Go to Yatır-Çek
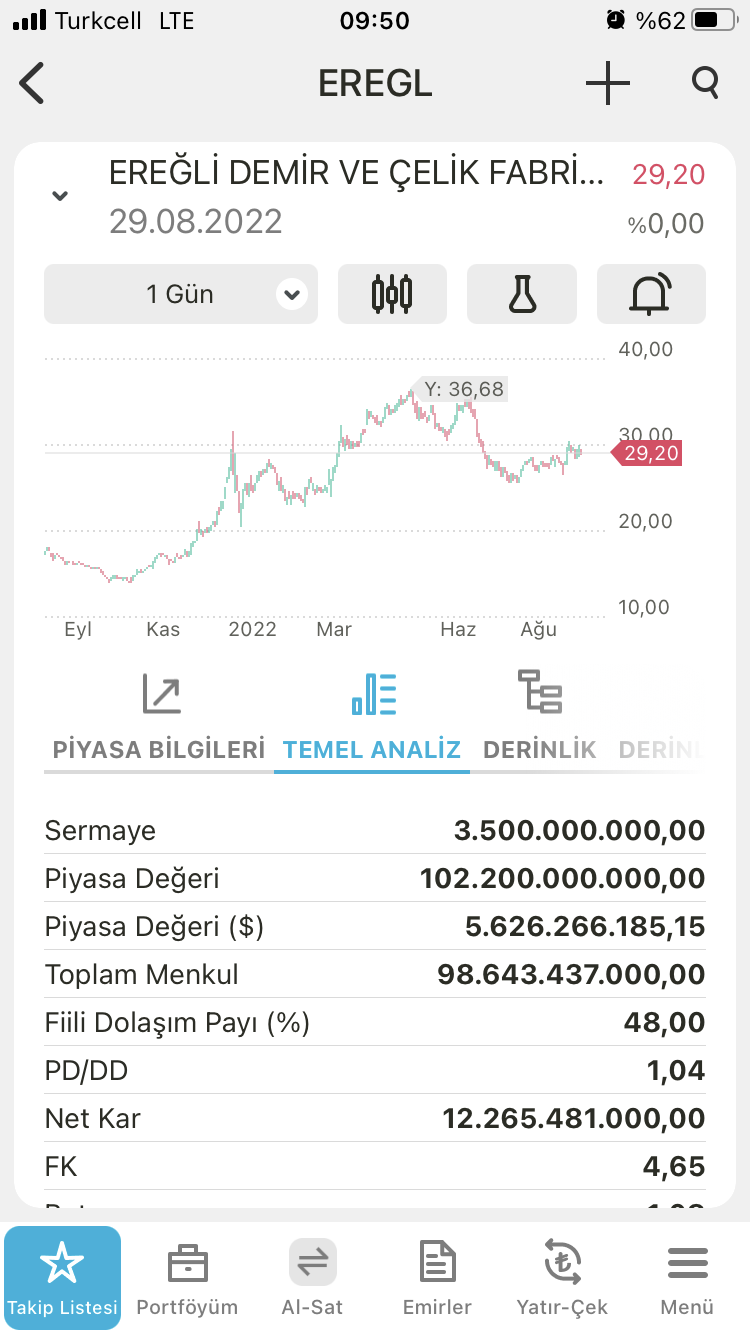Image resolution: width=750 pixels, height=1334 pixels. 562,1278
